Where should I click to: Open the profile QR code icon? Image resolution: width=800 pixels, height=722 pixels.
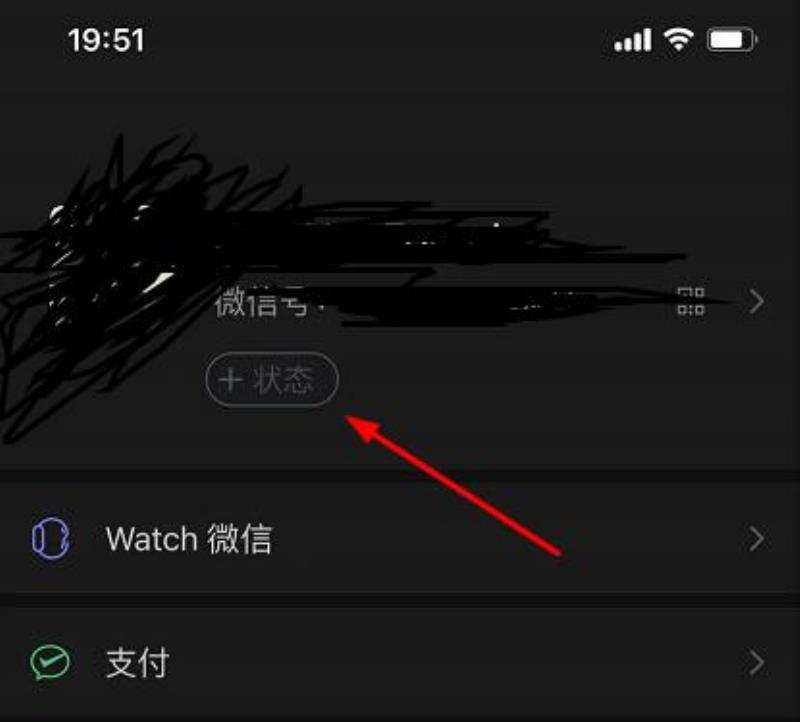click(x=691, y=301)
